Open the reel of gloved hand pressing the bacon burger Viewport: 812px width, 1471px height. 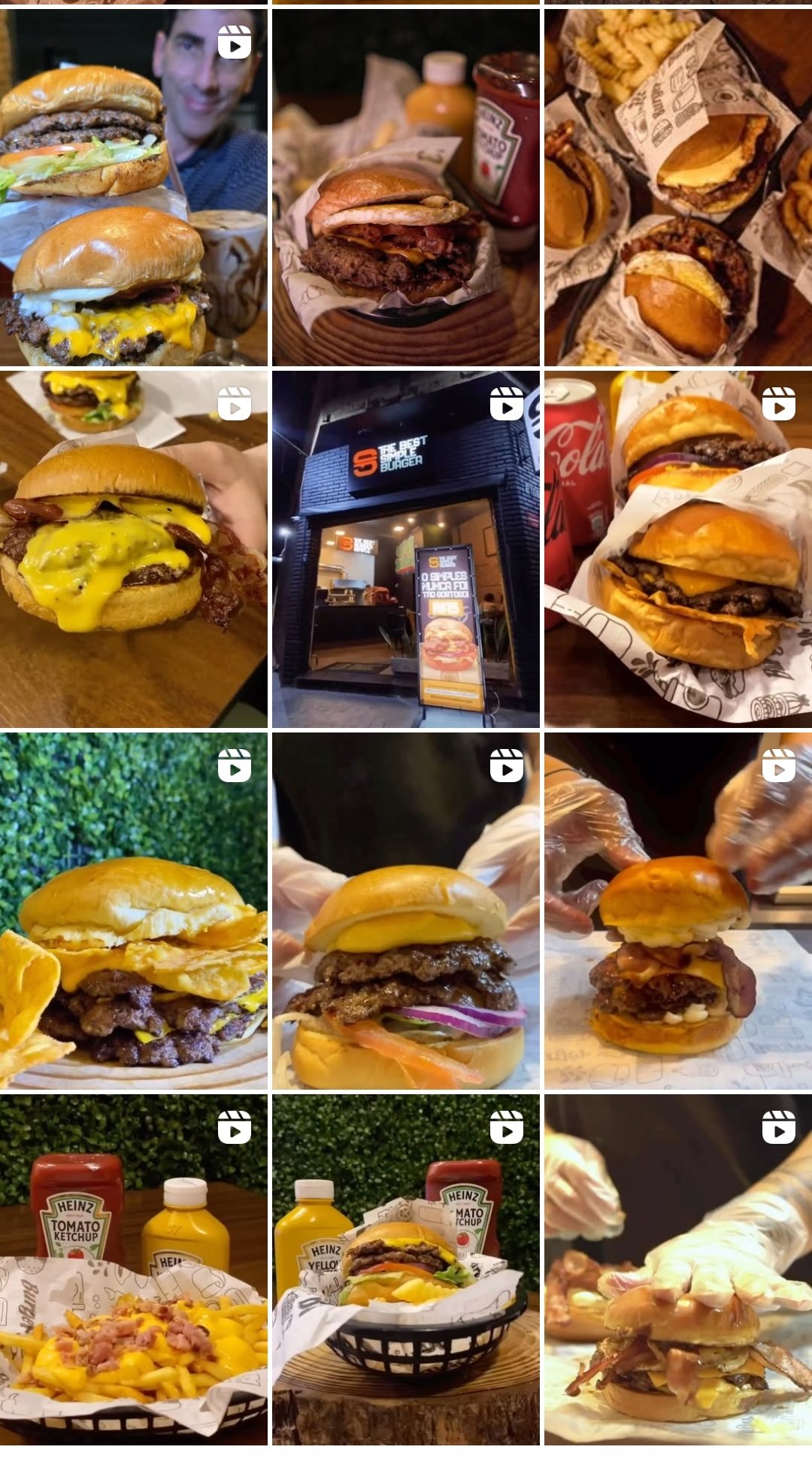click(677, 1269)
